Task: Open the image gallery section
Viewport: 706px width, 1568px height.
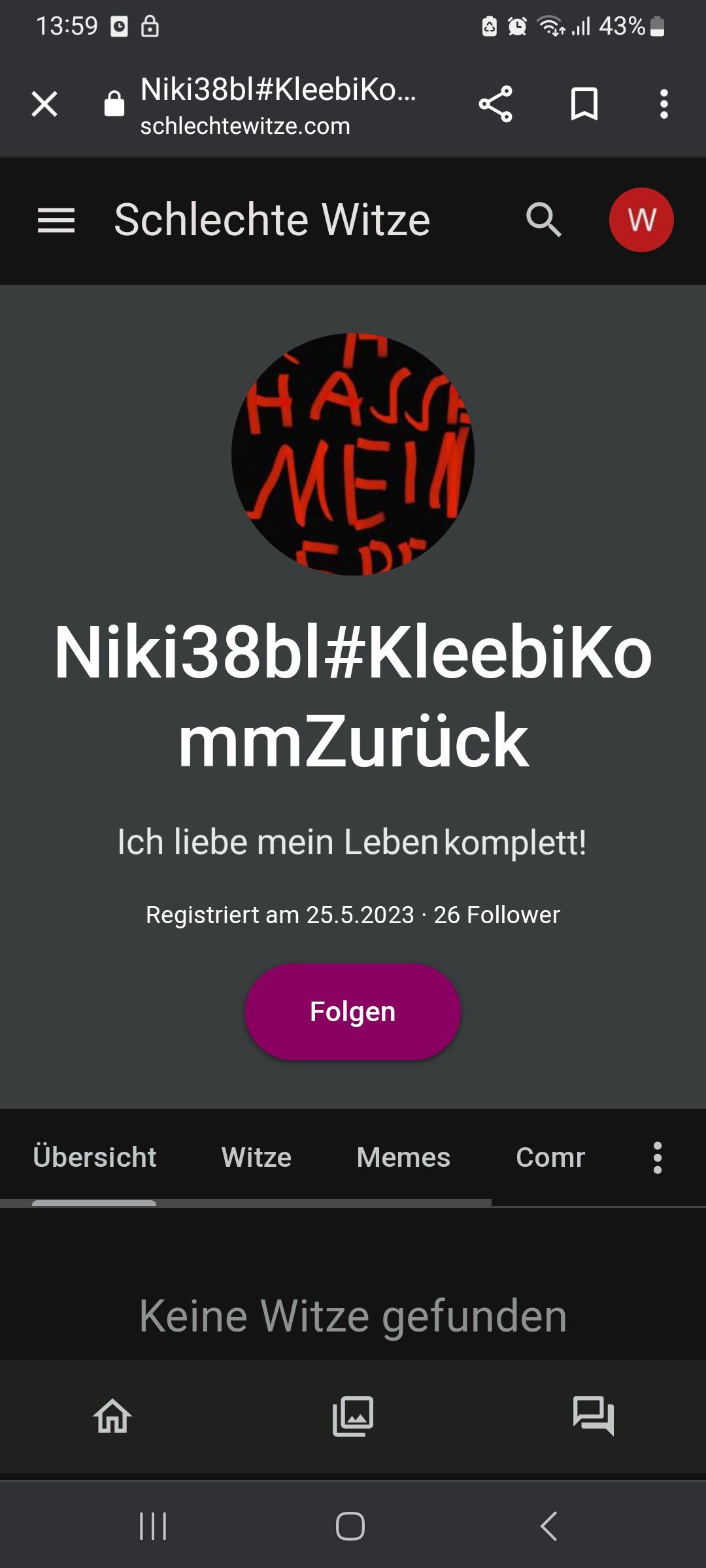Action: click(x=353, y=1416)
